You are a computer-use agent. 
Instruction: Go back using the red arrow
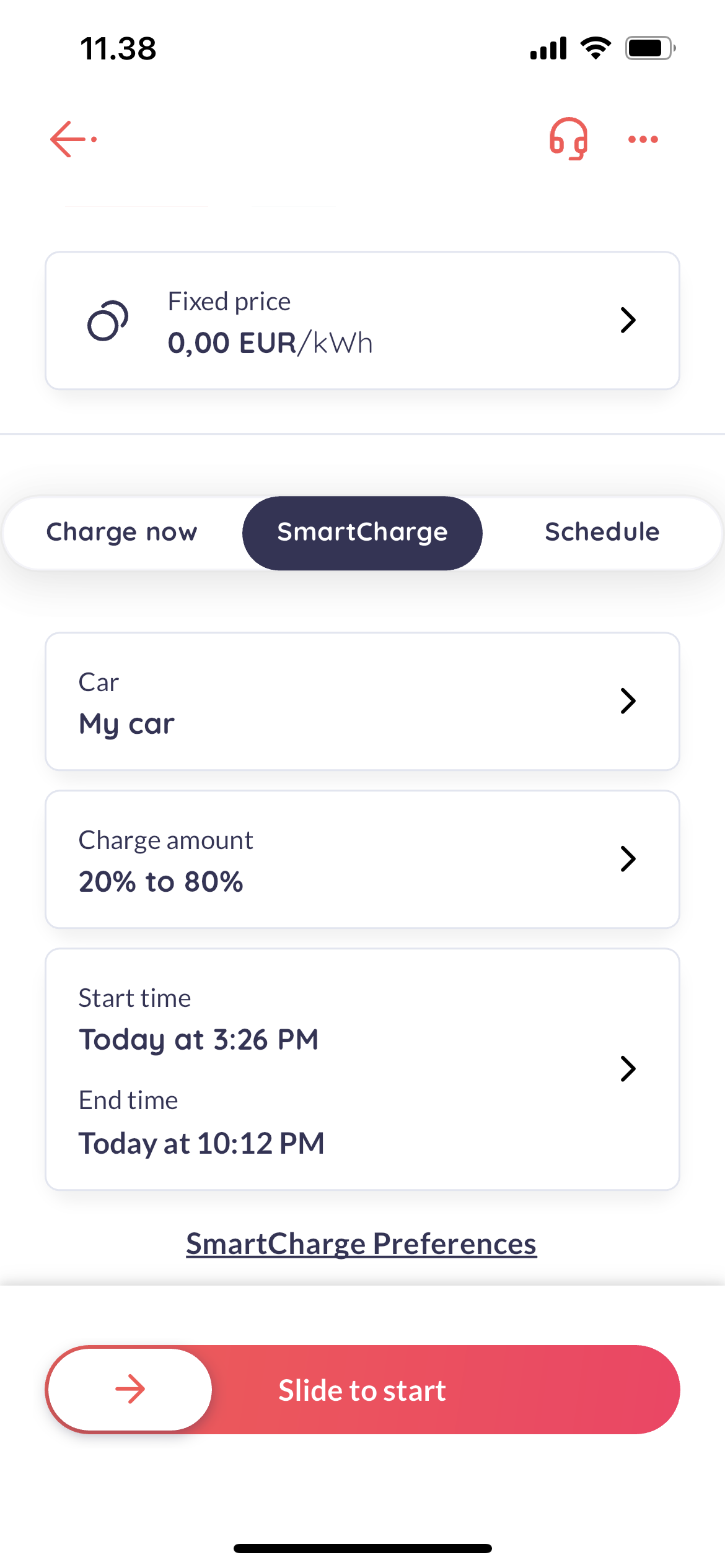point(73,139)
